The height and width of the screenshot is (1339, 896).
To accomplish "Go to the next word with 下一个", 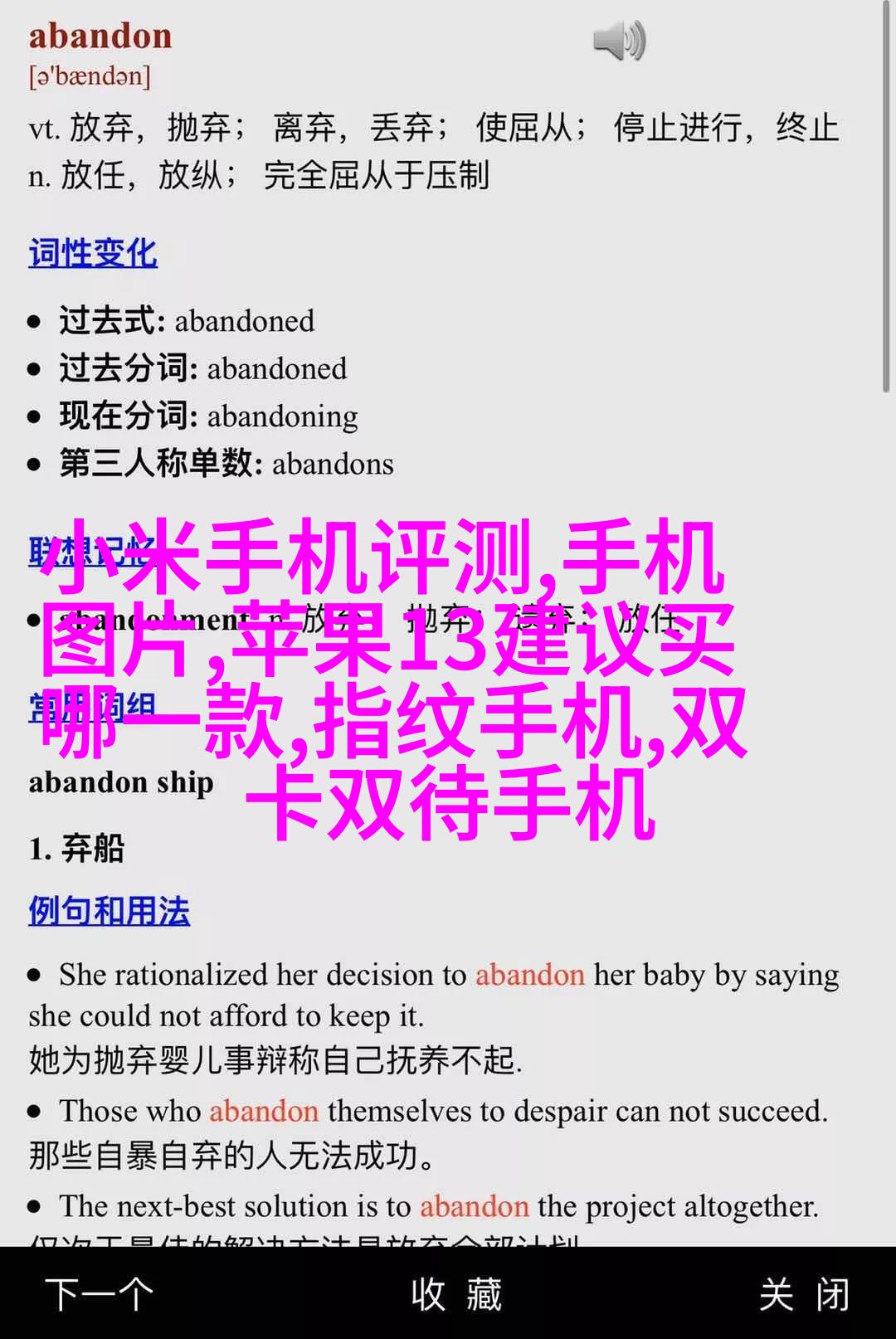I will (100, 1294).
